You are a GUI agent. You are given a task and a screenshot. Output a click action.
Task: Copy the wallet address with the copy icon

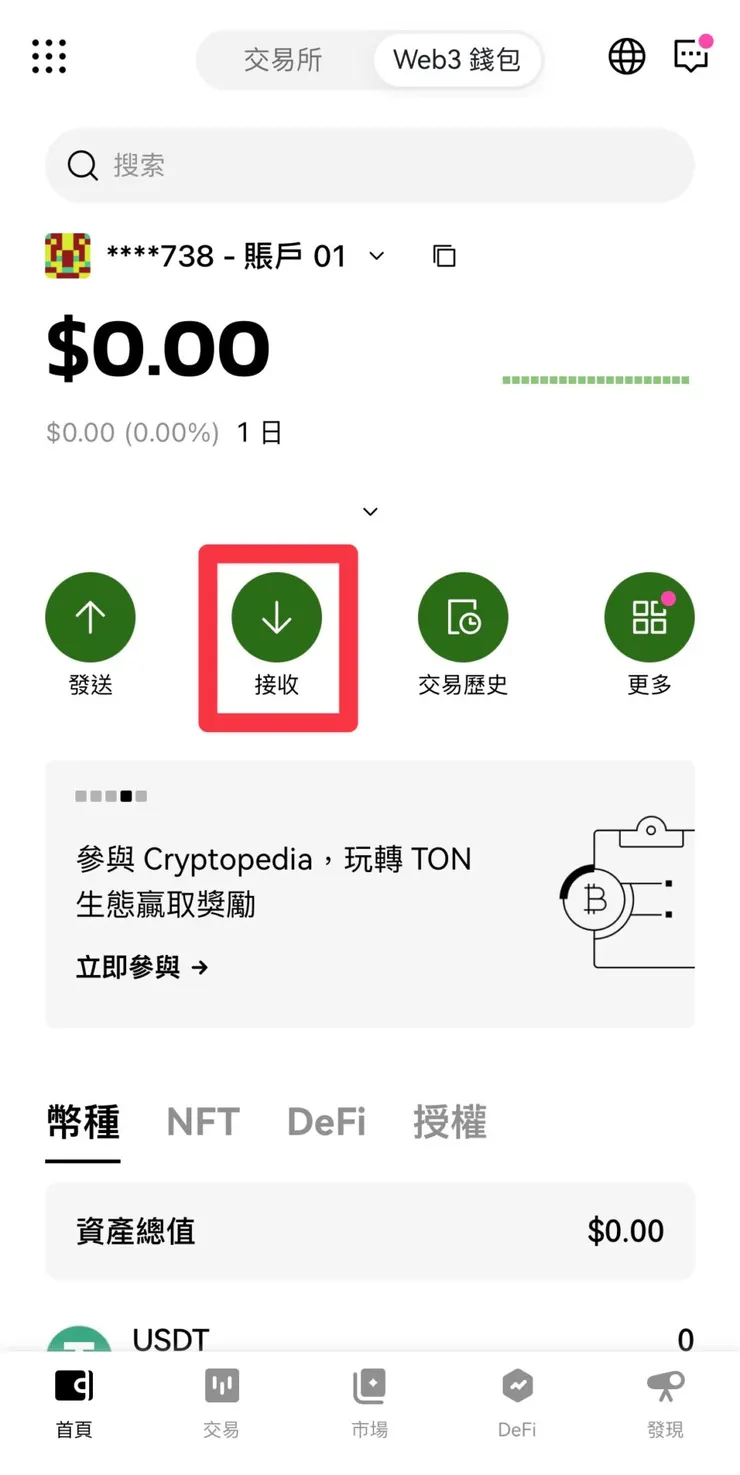tap(443, 256)
